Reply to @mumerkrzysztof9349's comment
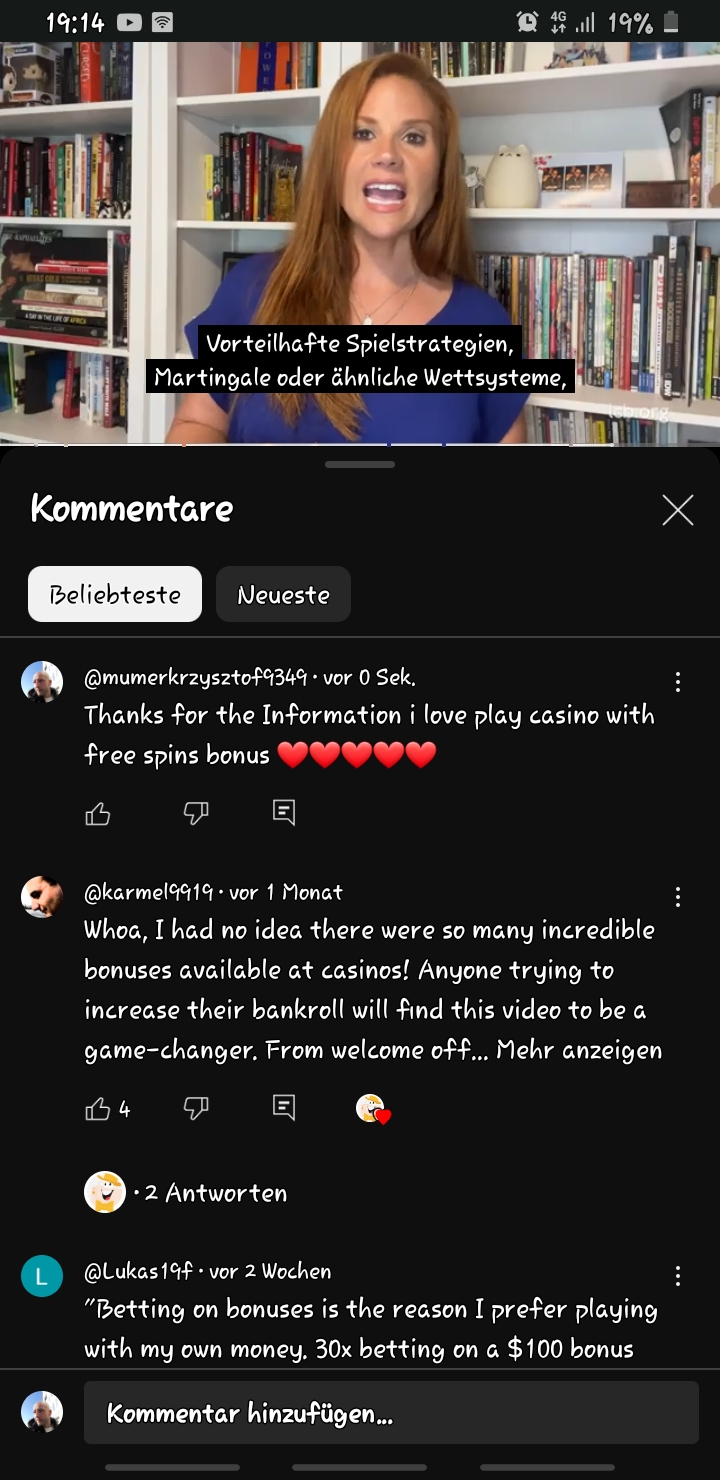The height and width of the screenshot is (1480, 720). (x=284, y=814)
